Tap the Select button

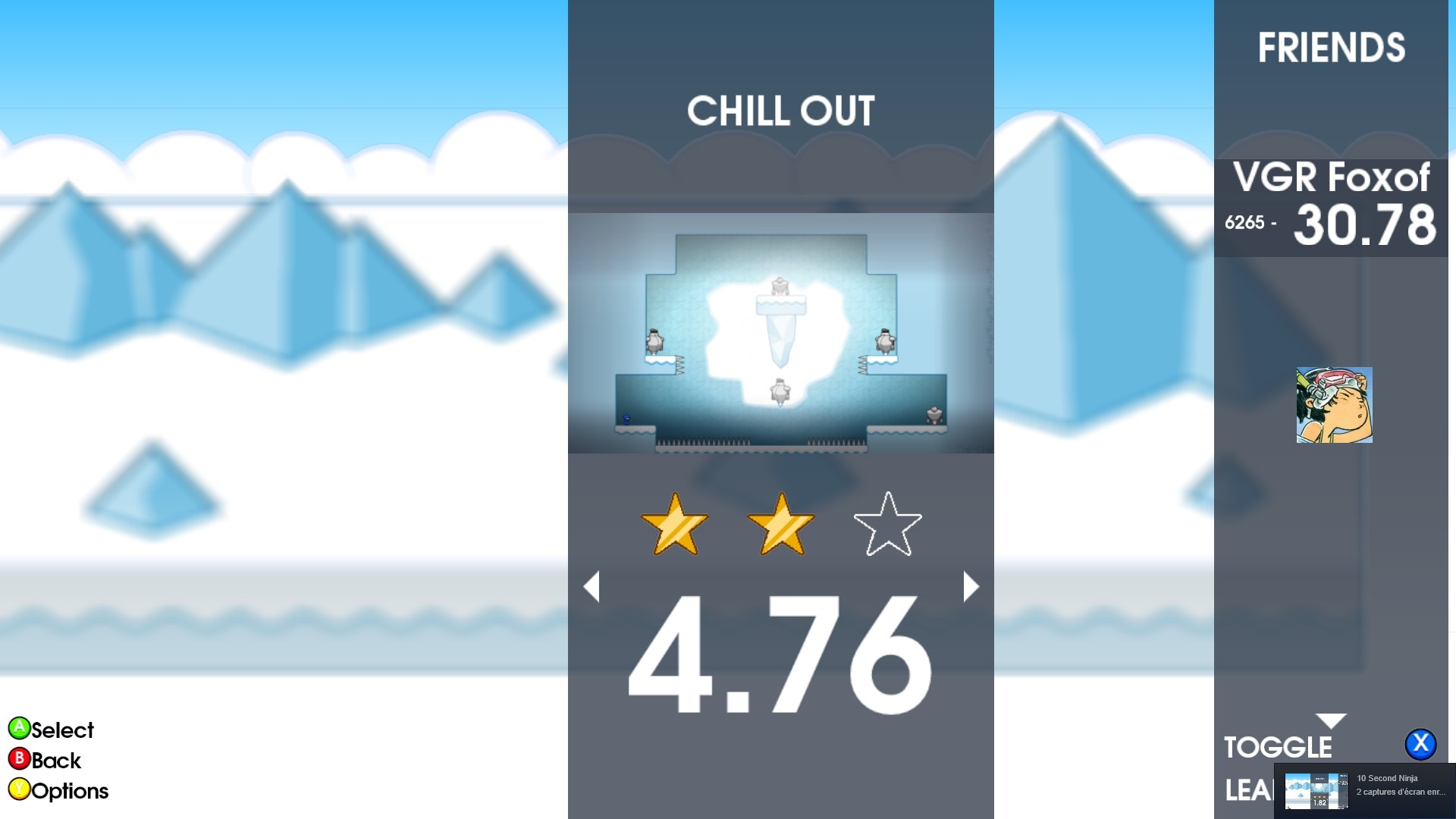point(51,730)
